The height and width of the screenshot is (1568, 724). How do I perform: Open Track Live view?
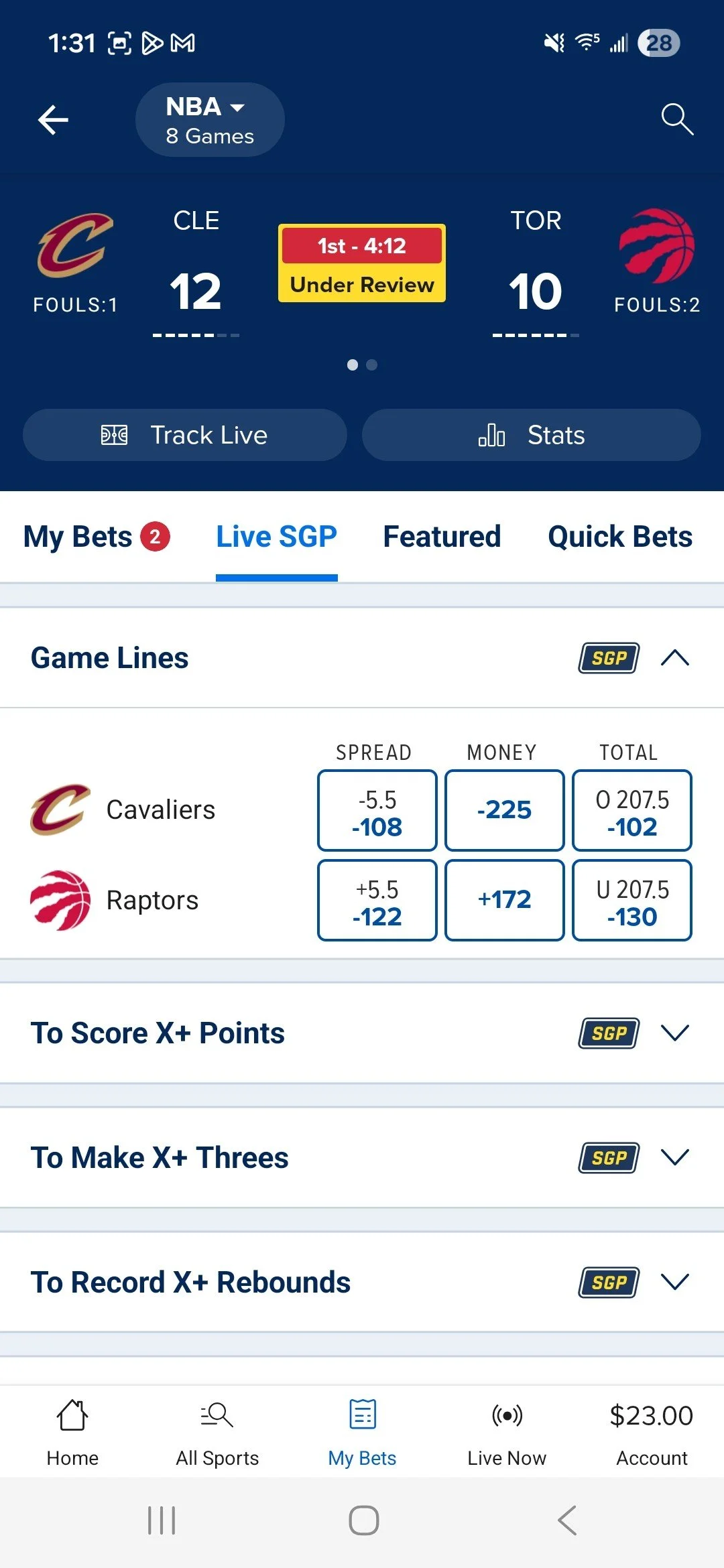185,435
